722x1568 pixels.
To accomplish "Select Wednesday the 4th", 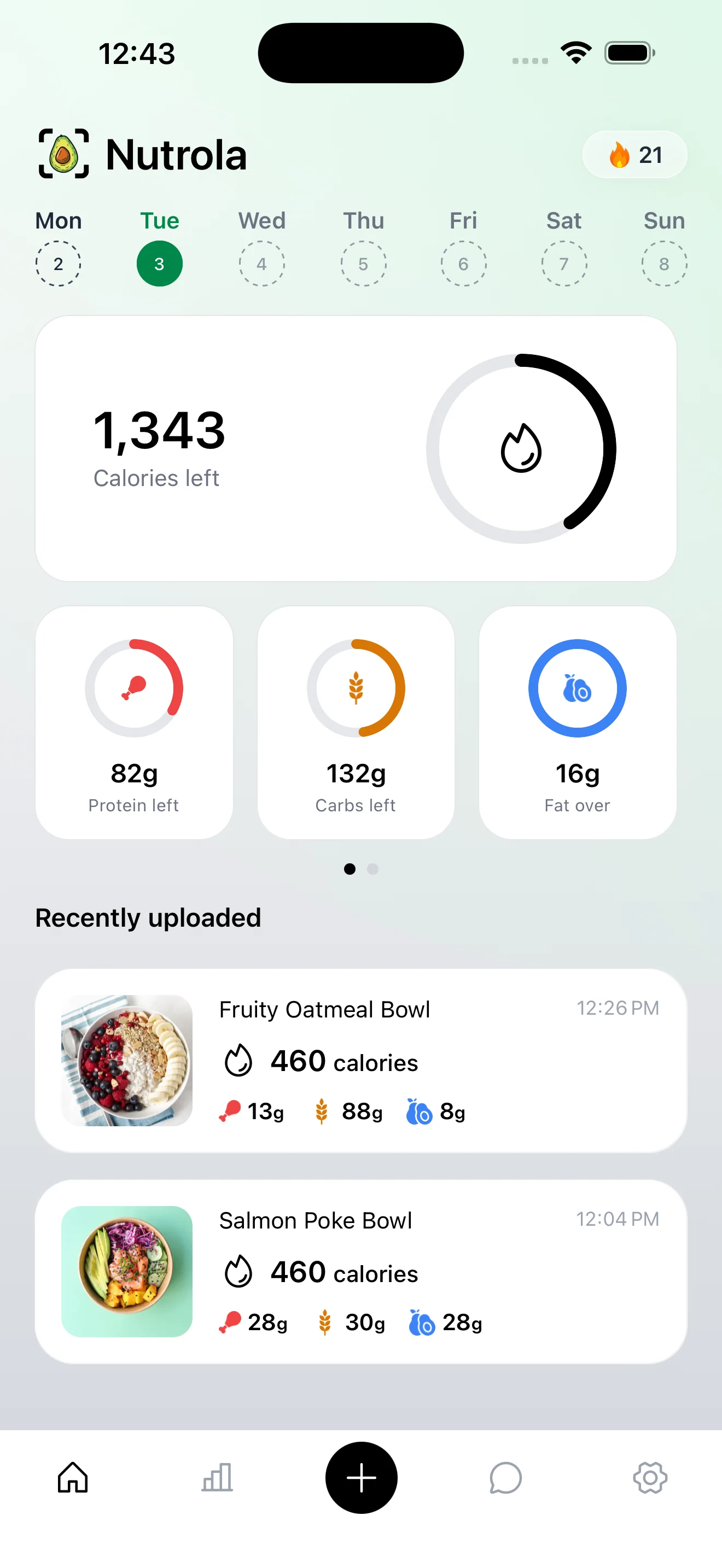I will click(261, 263).
